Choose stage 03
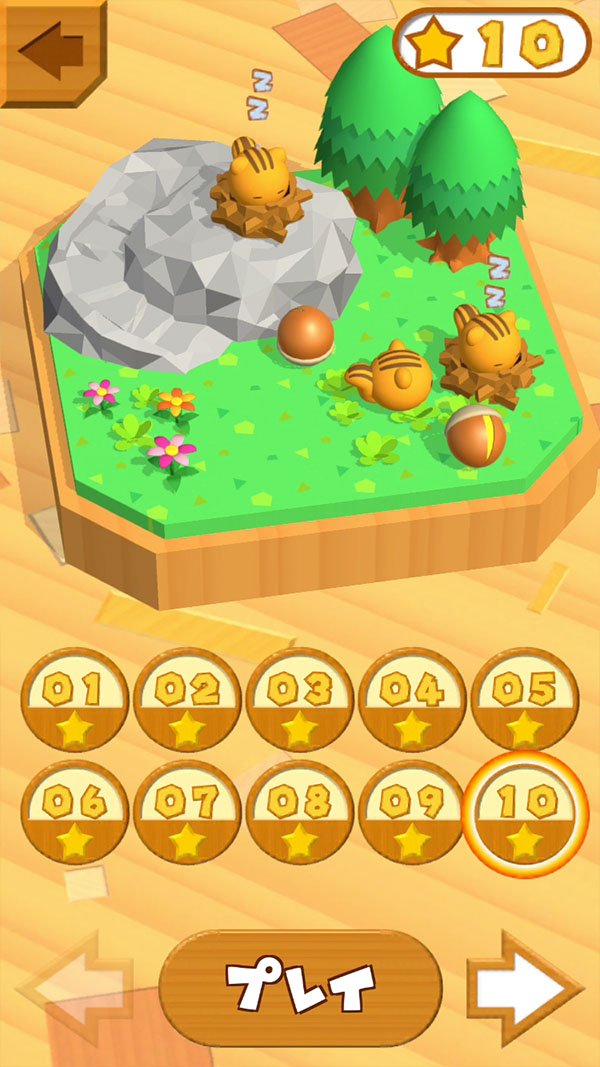Image resolution: width=600 pixels, height=1067 pixels. point(299,701)
